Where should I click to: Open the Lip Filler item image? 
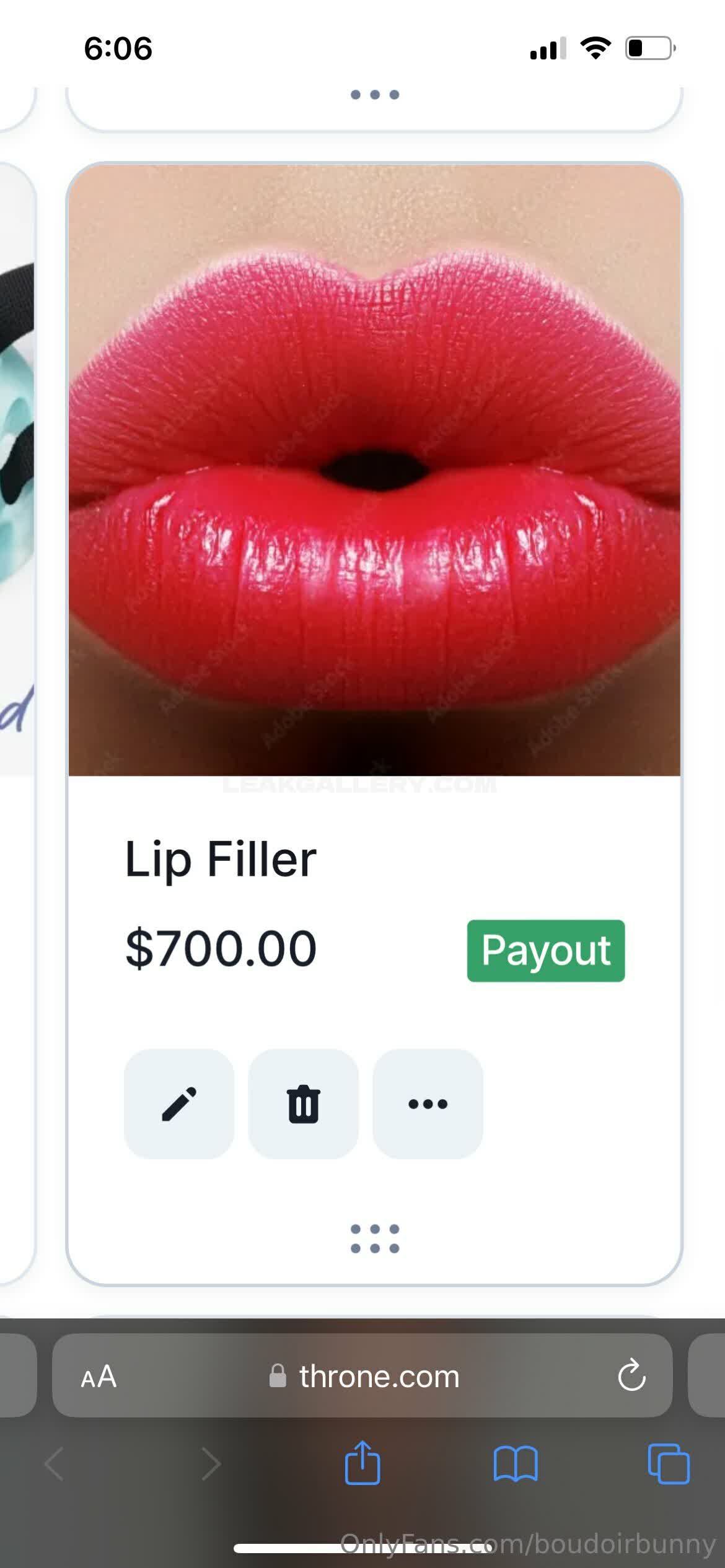tap(374, 471)
